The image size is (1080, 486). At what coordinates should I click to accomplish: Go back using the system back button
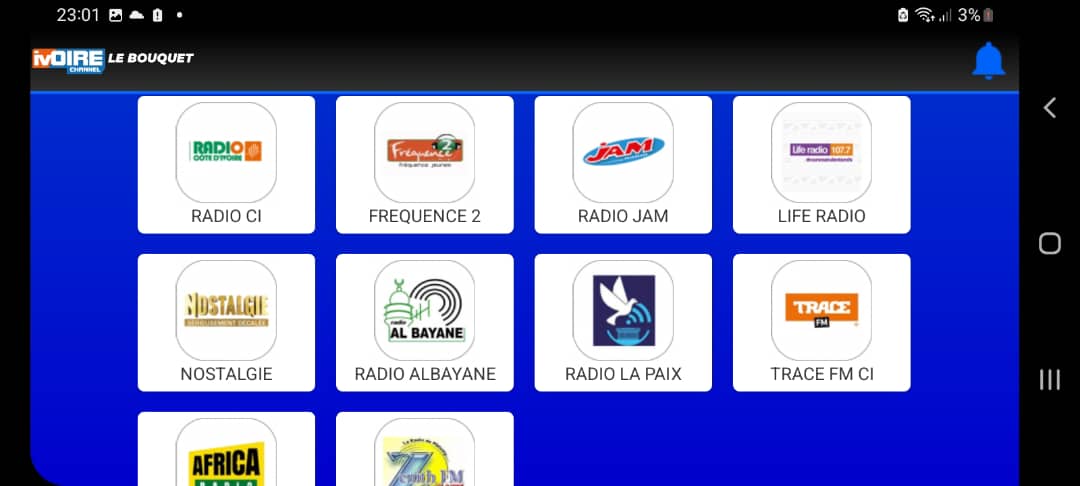coord(1049,108)
